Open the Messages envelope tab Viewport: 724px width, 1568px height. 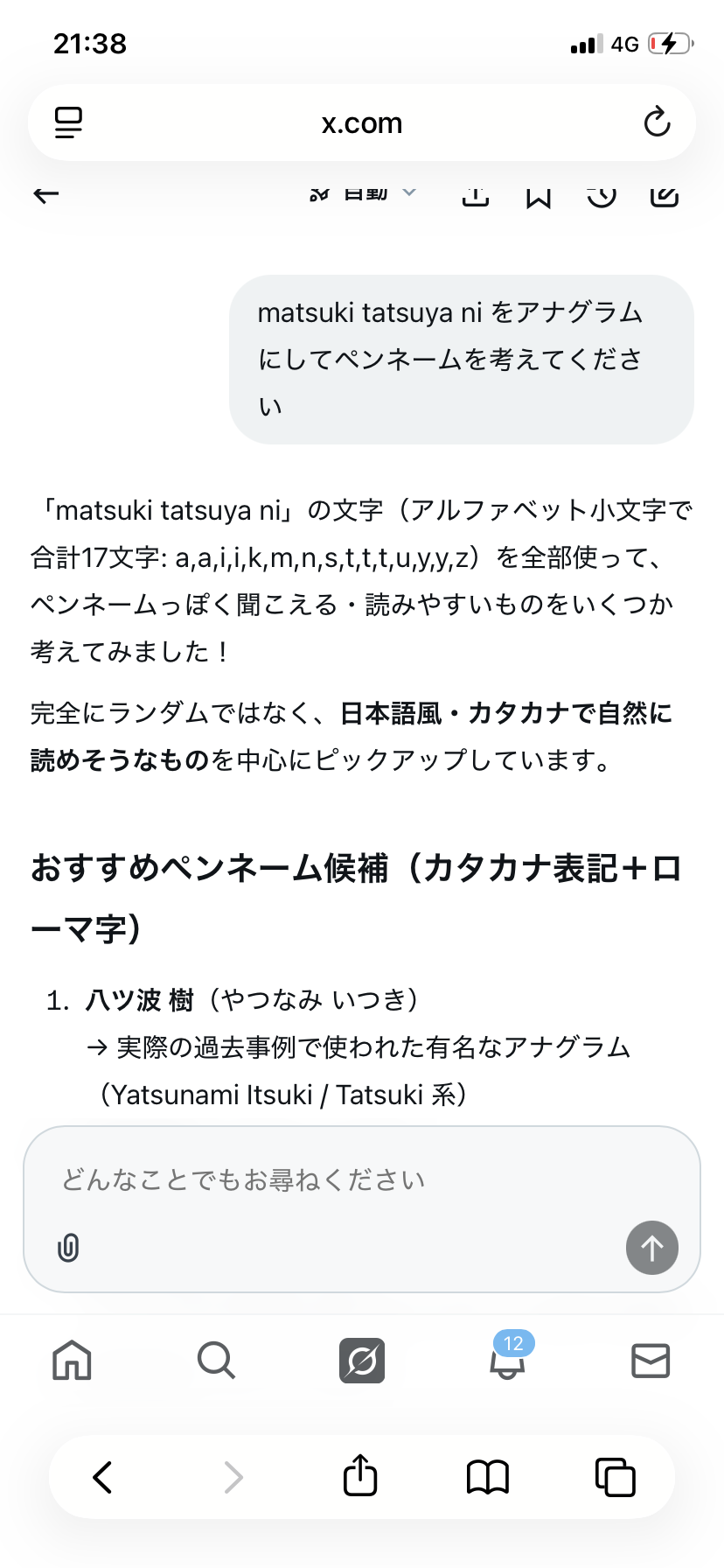(x=651, y=1361)
